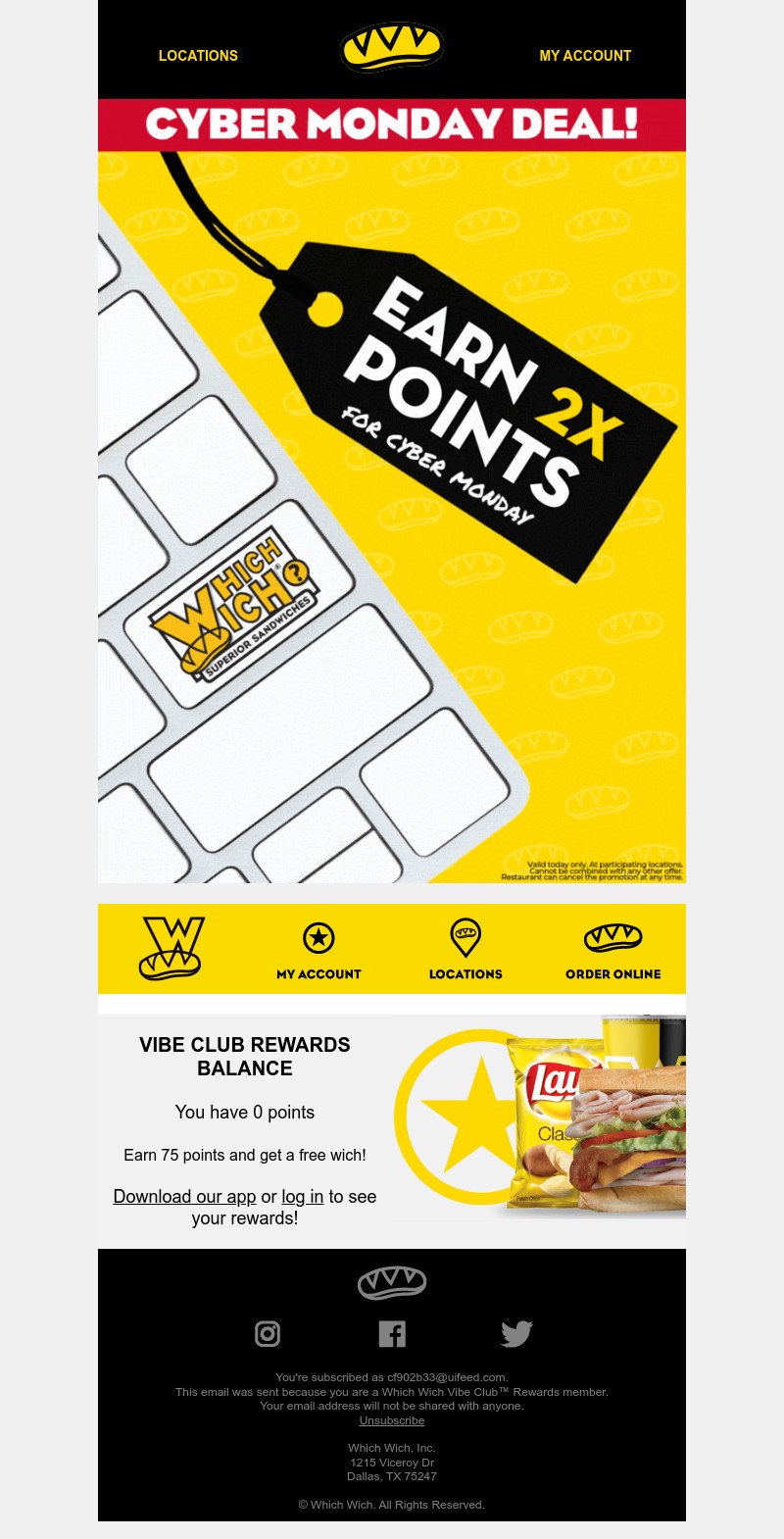Open the Locations link in header

(x=198, y=56)
